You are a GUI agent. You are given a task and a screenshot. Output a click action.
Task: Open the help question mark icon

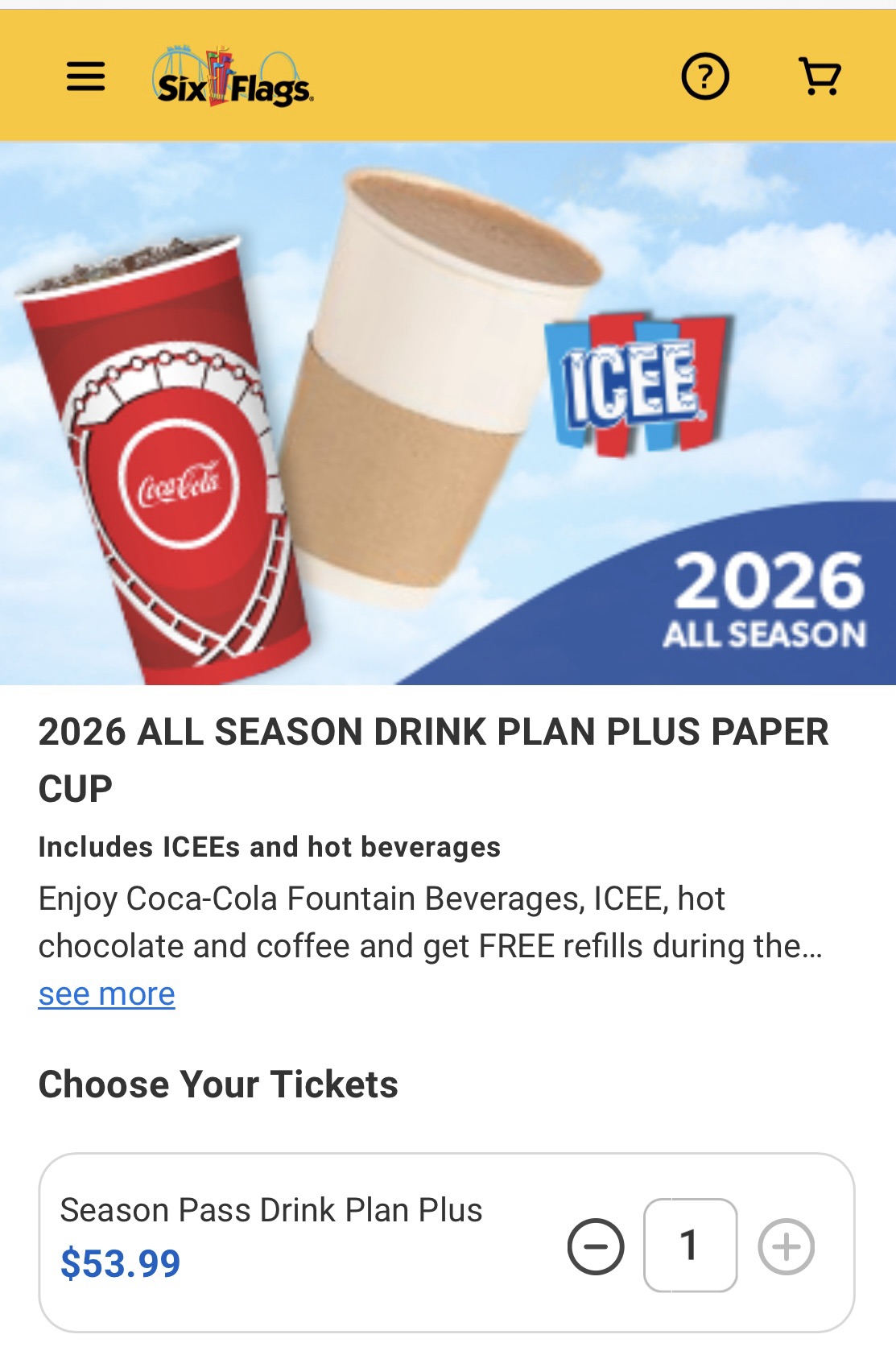pyautogui.click(x=705, y=77)
